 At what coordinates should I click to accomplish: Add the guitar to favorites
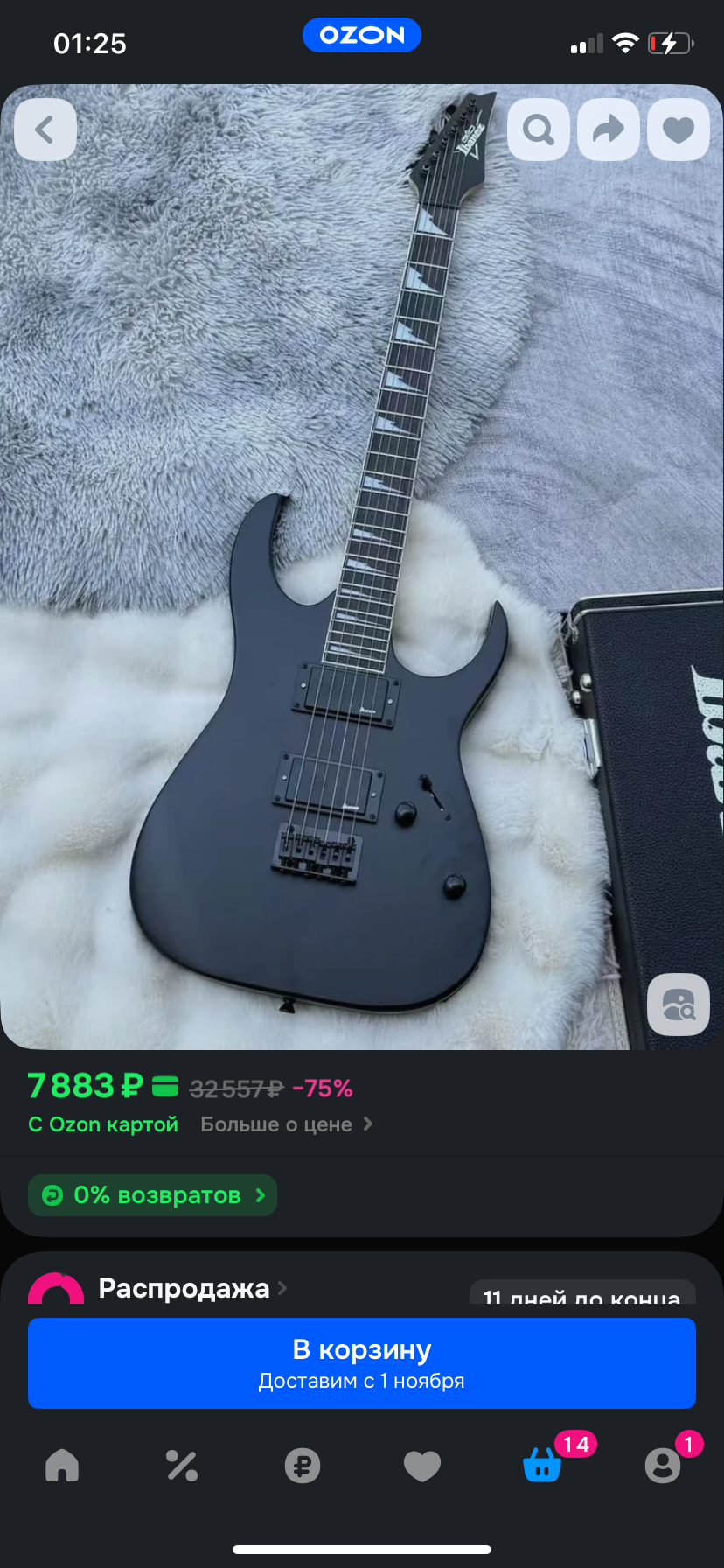(x=679, y=129)
